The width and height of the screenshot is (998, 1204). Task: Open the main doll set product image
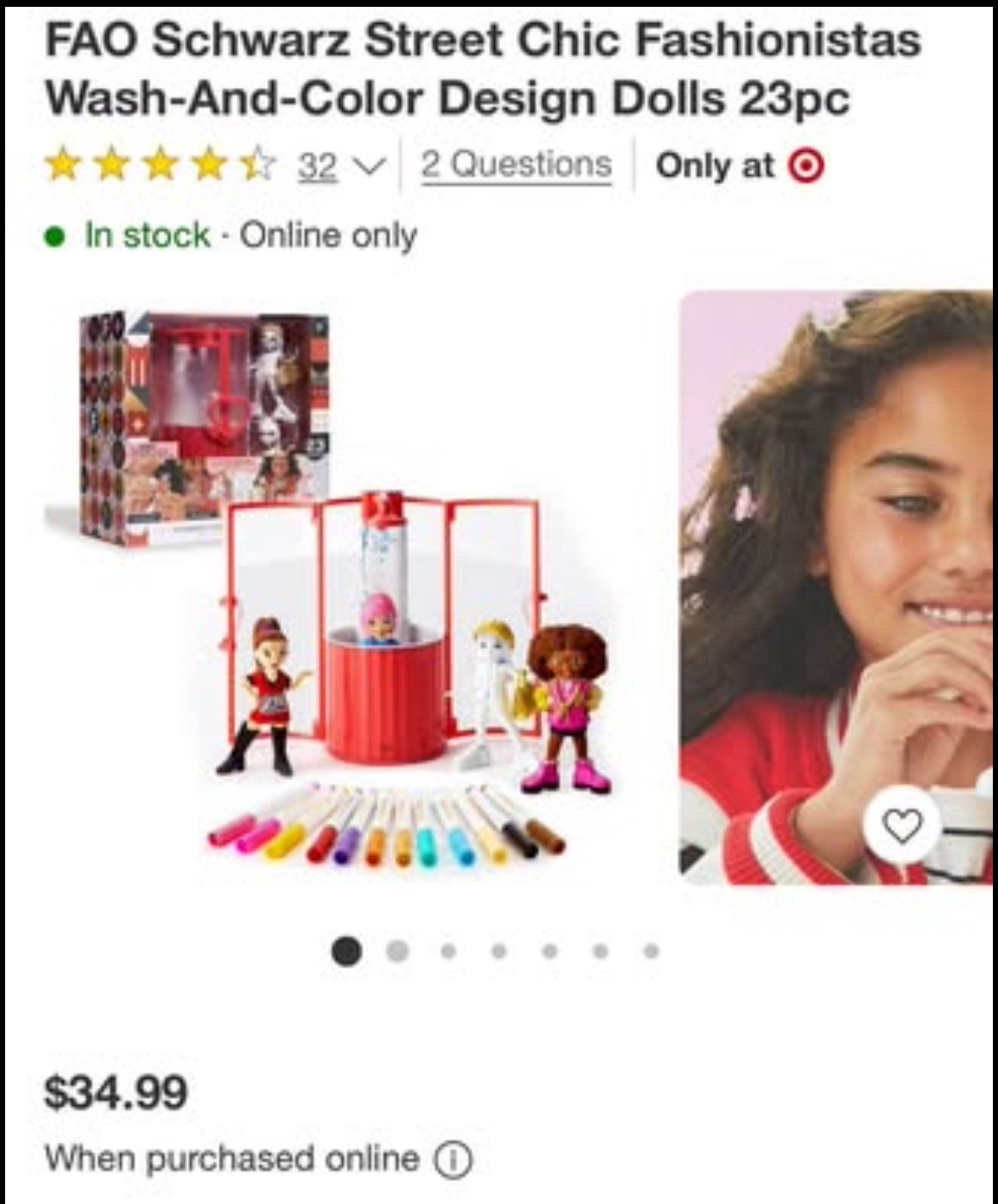click(341, 589)
